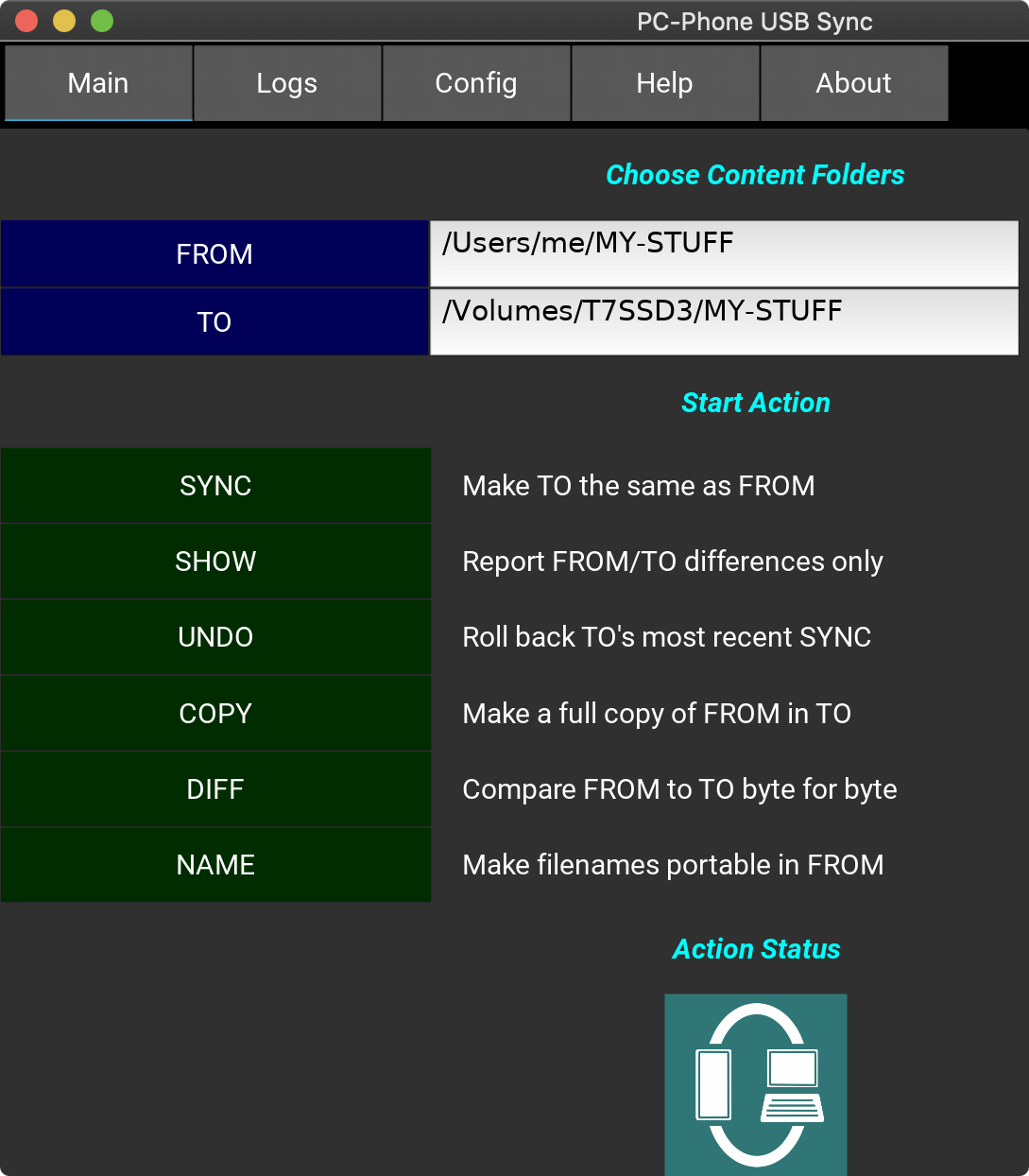Tap NAME to fix filenames
This screenshot has width=1029, height=1176.
215,865
